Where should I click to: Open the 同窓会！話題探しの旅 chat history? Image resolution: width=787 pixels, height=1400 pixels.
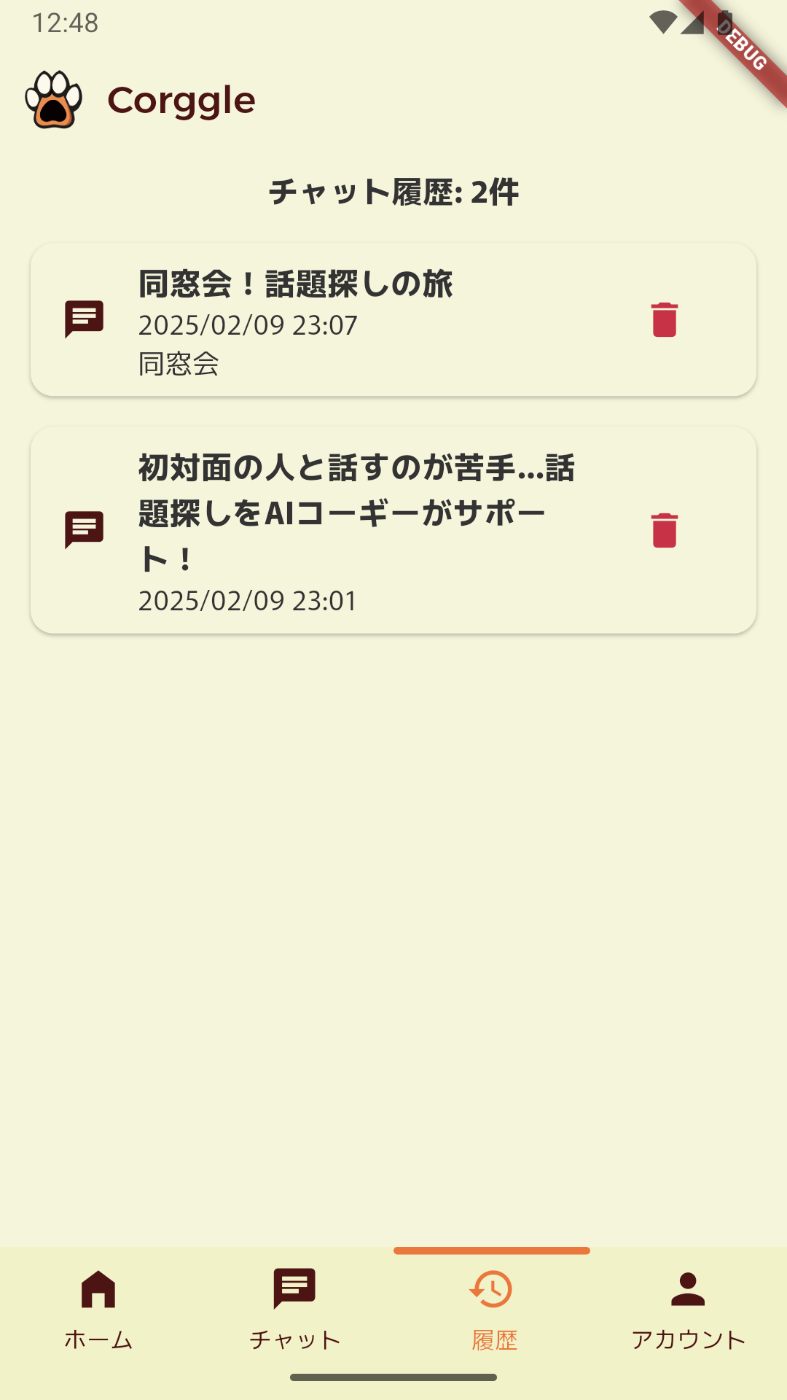(393, 320)
